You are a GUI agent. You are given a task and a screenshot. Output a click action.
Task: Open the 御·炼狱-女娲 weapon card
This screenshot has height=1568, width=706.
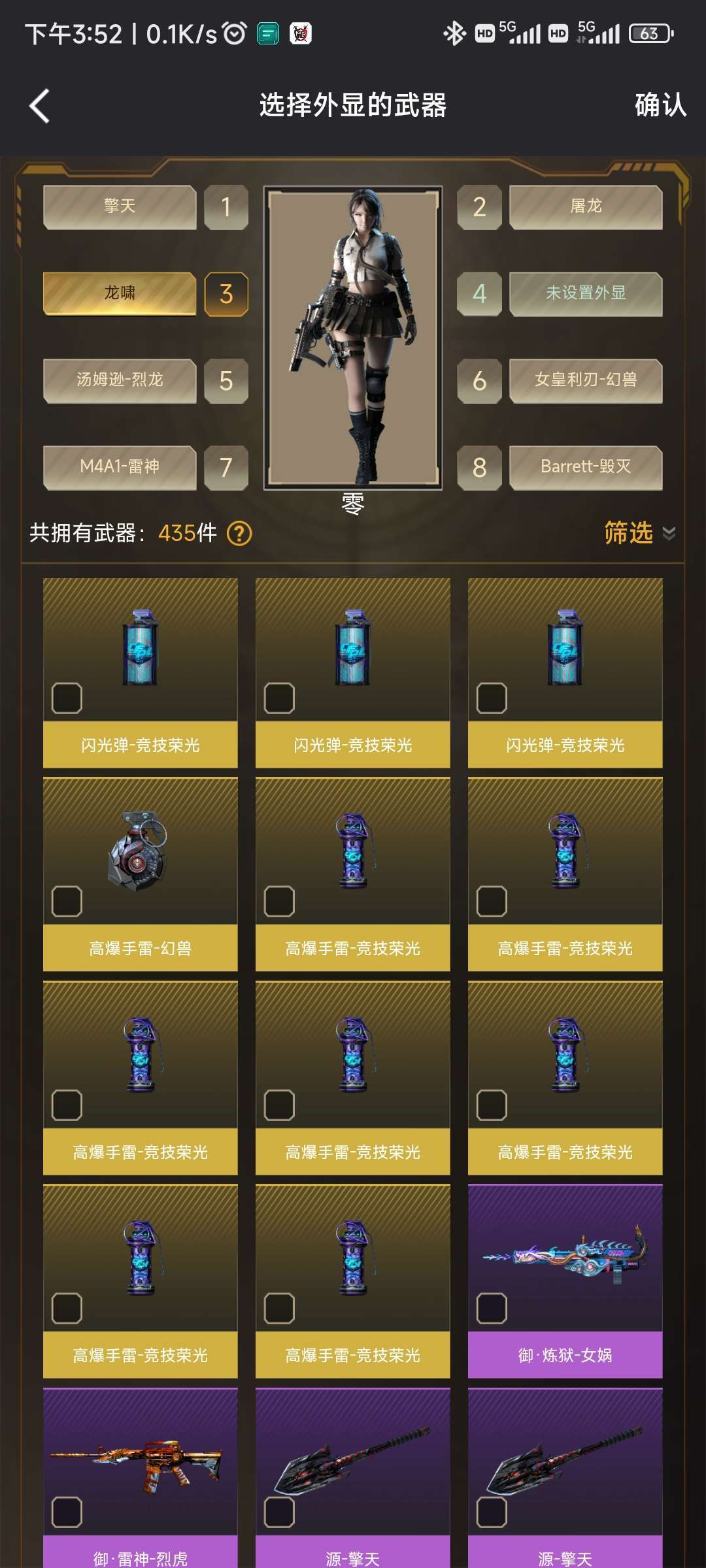565,1281
